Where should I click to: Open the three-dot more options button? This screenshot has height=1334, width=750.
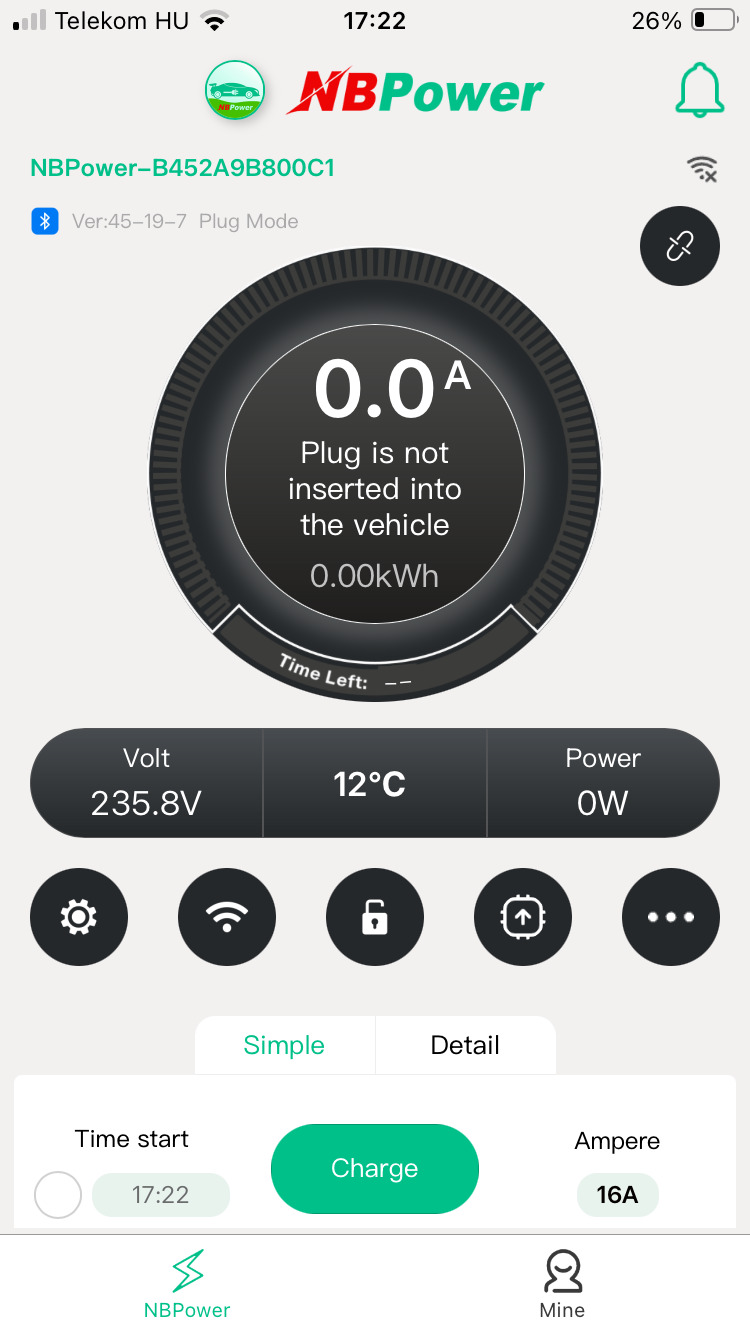pyautogui.click(x=670, y=917)
